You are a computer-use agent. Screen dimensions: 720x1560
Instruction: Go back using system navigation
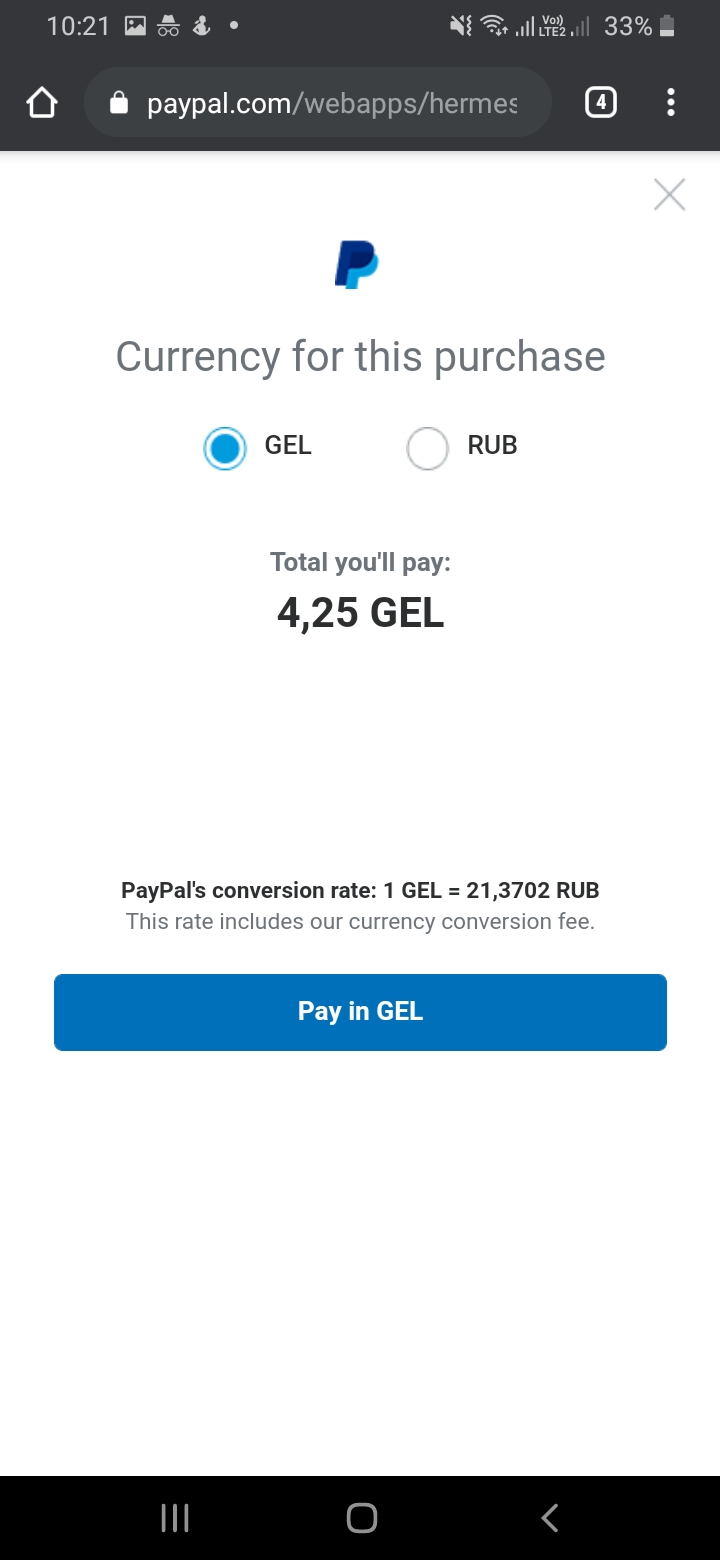pyautogui.click(x=549, y=1518)
